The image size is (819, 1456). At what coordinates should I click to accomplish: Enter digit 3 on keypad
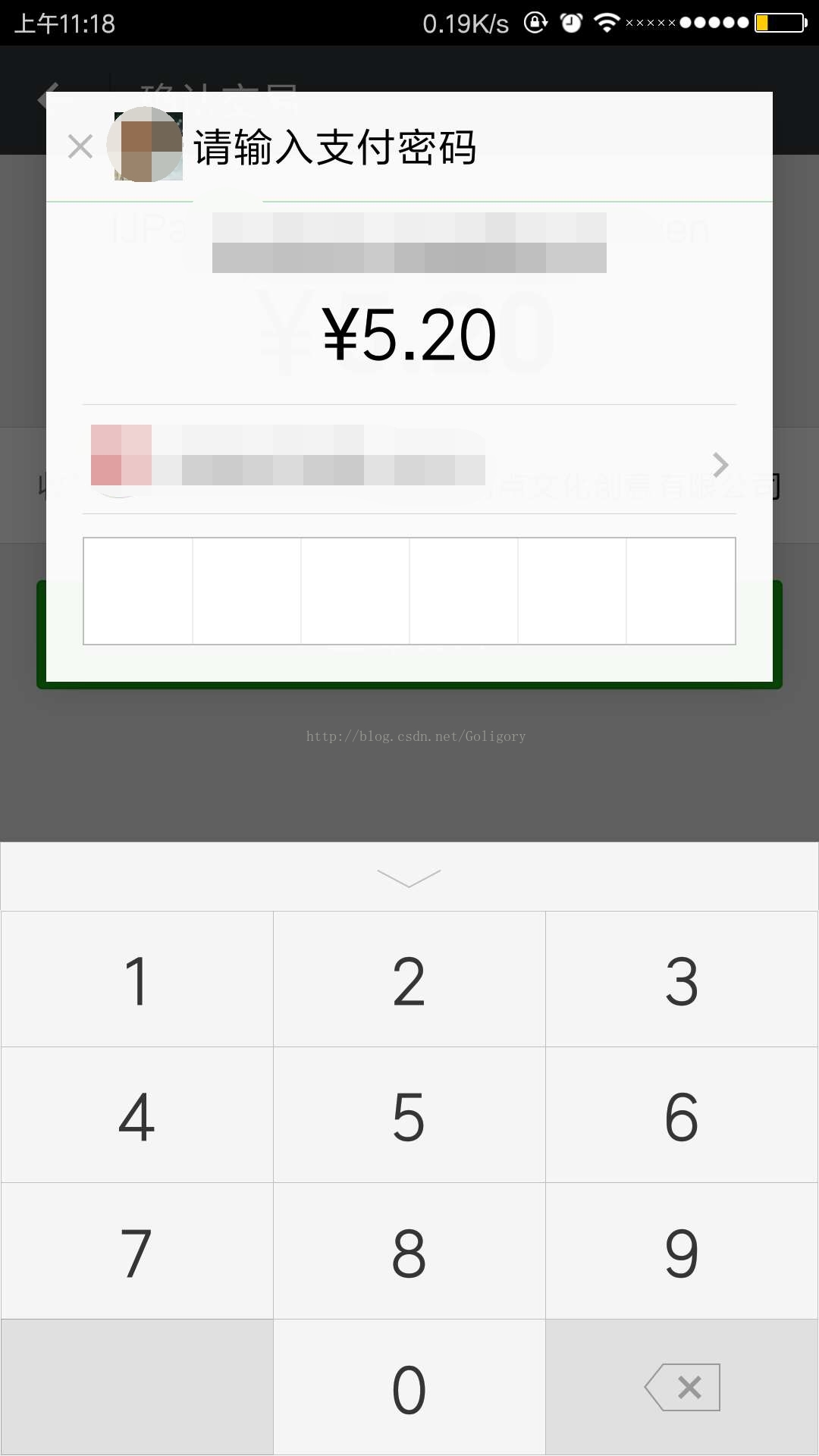point(681,980)
